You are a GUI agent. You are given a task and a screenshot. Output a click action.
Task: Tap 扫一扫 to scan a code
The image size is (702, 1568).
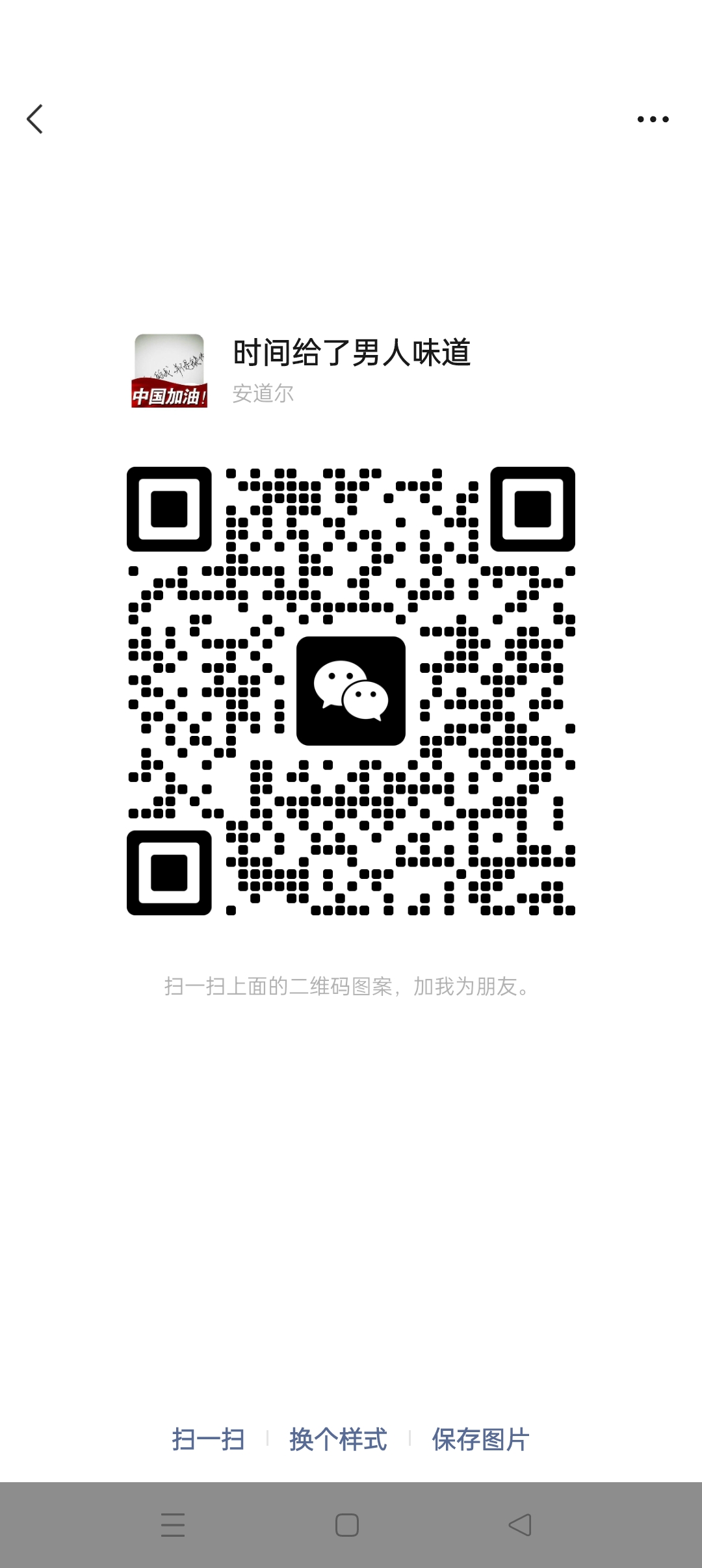click(208, 1439)
